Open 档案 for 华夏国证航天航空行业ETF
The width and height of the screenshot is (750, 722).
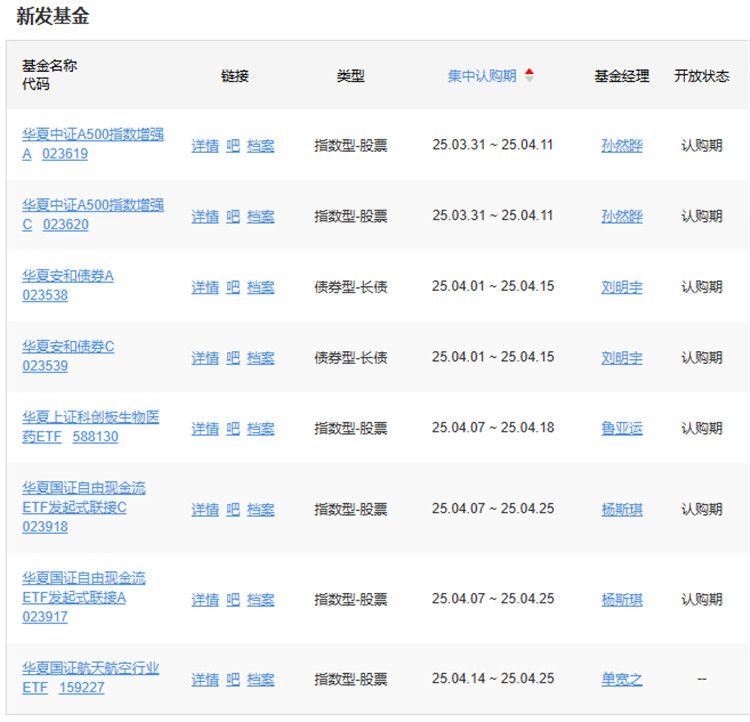[x=261, y=679]
